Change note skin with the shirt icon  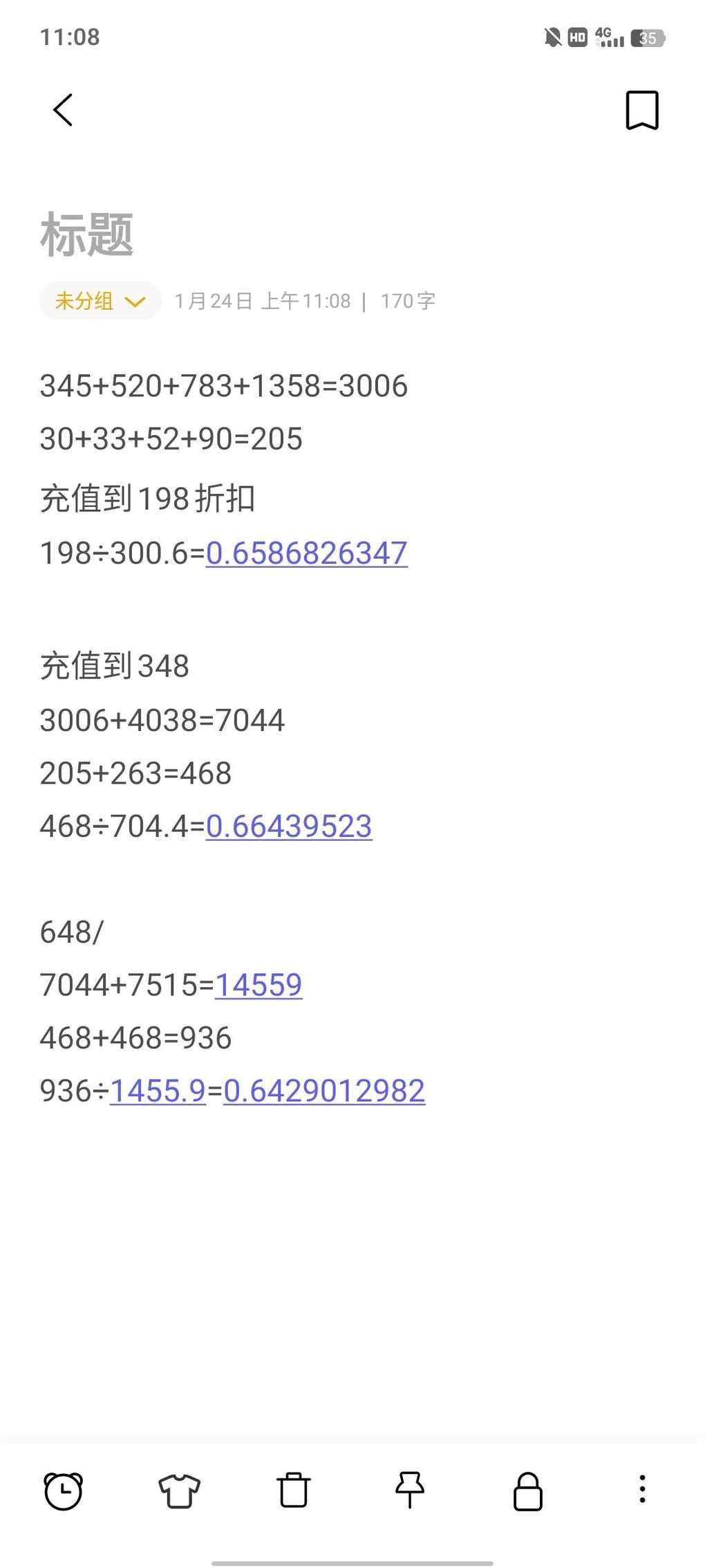[179, 1491]
